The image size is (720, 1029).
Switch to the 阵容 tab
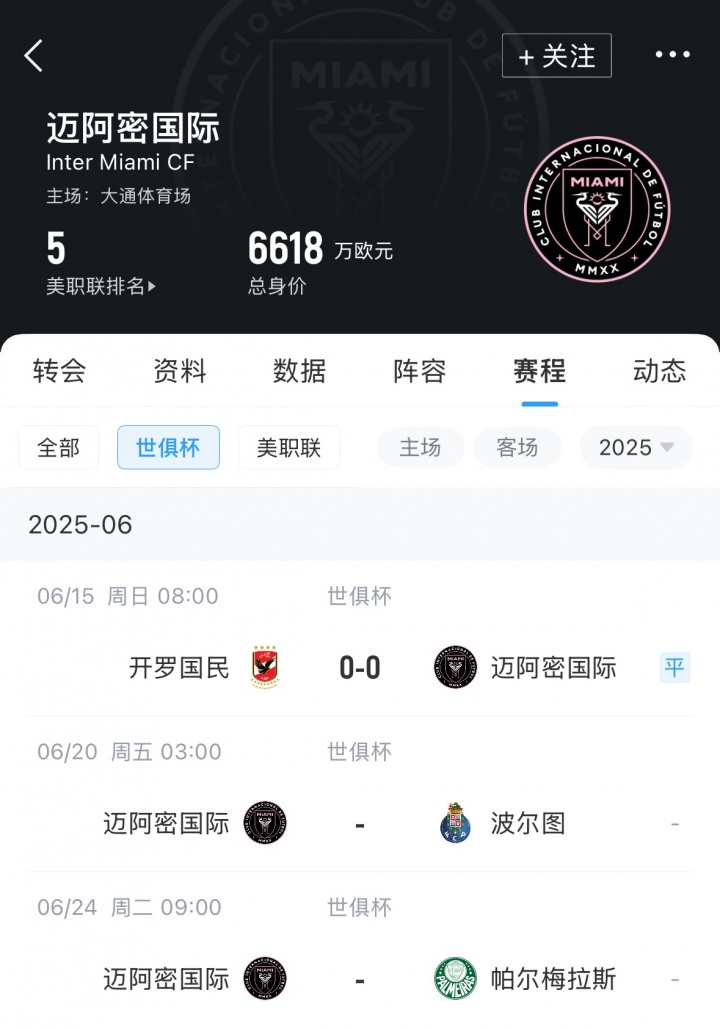(420, 371)
